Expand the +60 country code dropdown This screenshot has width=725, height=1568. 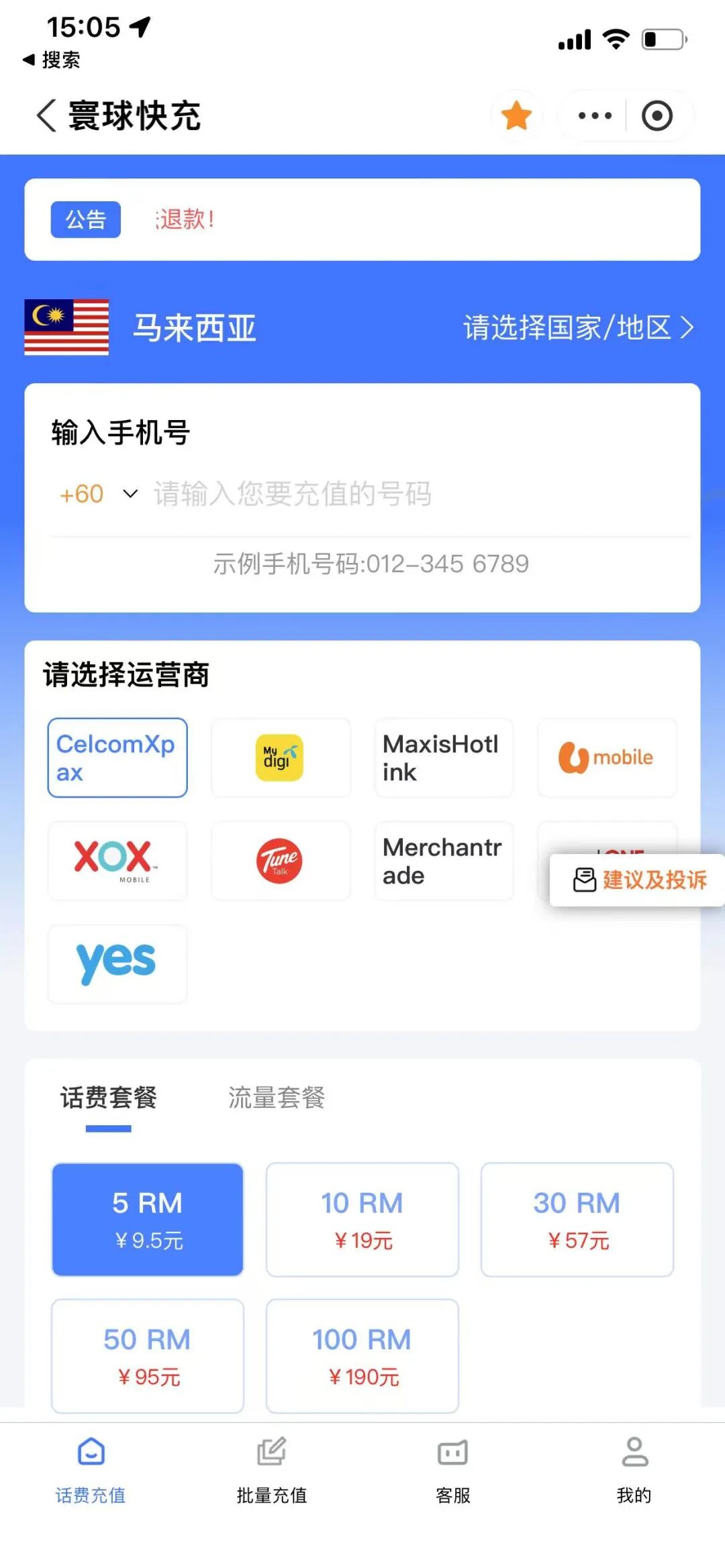pyautogui.click(x=98, y=494)
